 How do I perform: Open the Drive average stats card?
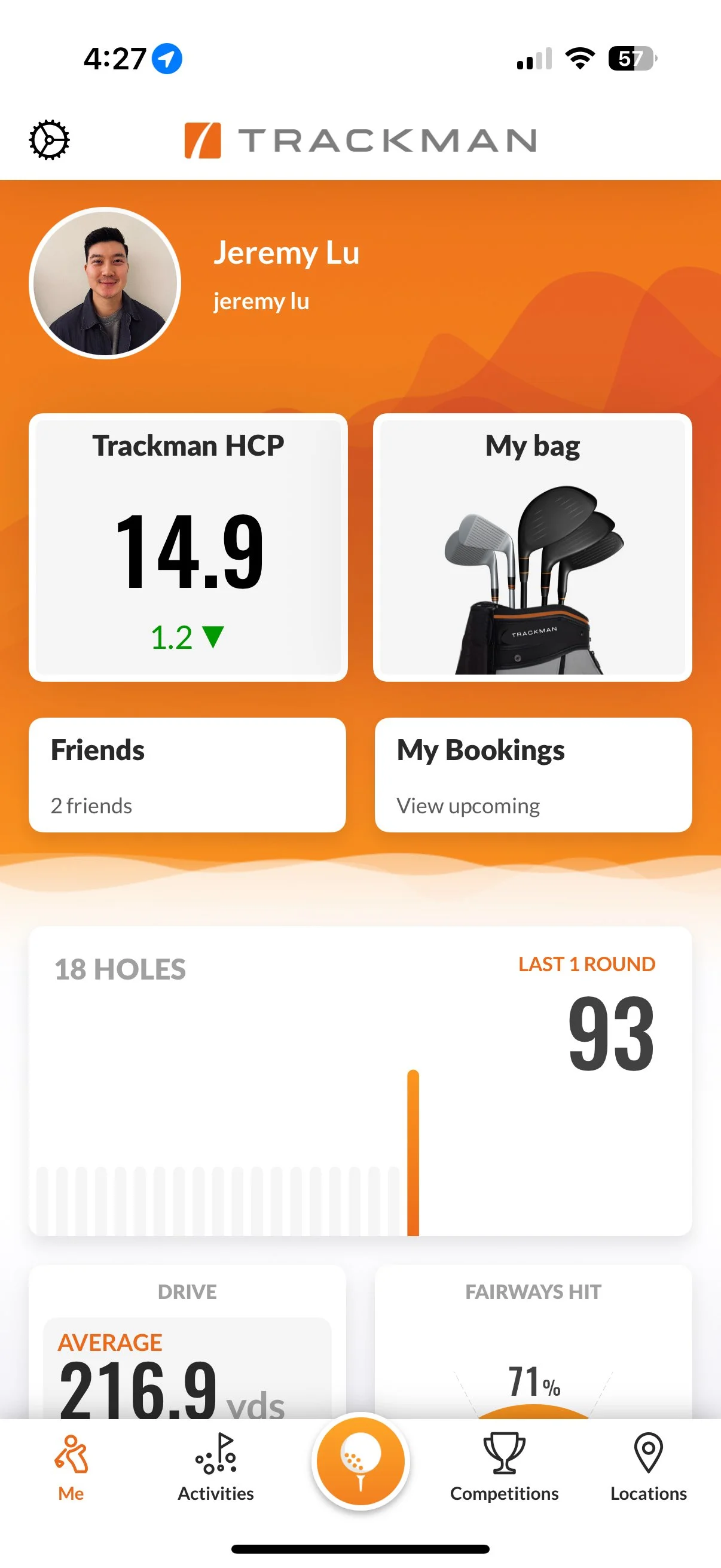click(187, 1345)
